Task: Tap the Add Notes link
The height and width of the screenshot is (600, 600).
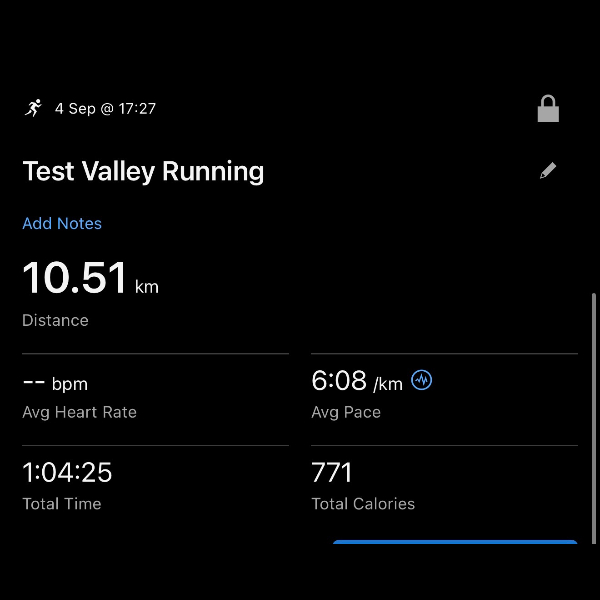Action: click(x=62, y=223)
